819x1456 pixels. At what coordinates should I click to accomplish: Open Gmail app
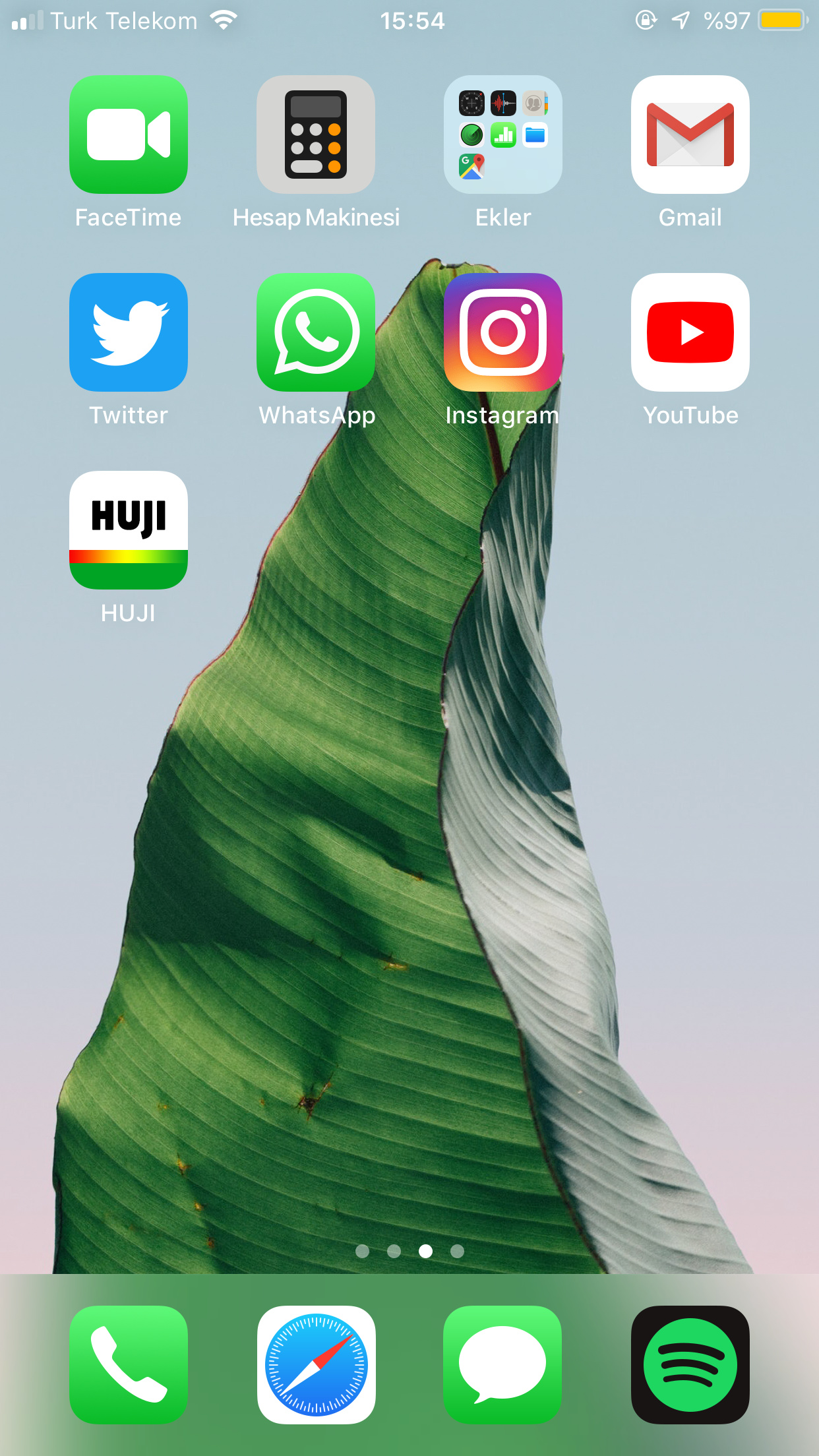pos(690,135)
